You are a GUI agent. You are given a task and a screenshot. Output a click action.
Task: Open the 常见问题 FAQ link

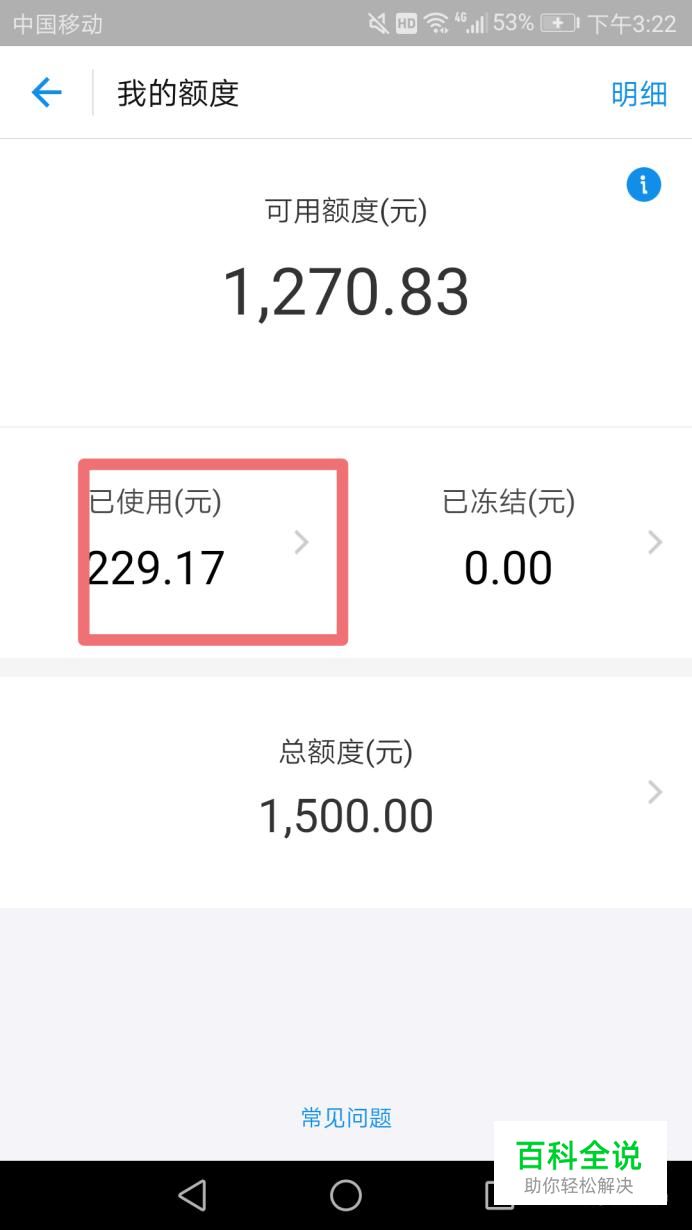point(346,1117)
